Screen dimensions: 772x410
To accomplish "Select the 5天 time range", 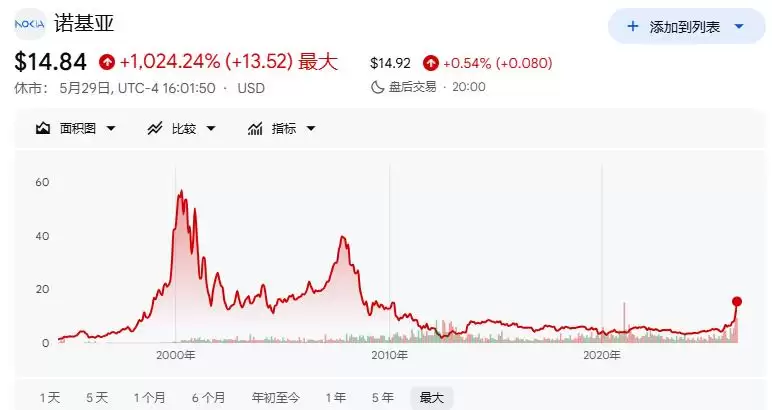I will [x=97, y=397].
